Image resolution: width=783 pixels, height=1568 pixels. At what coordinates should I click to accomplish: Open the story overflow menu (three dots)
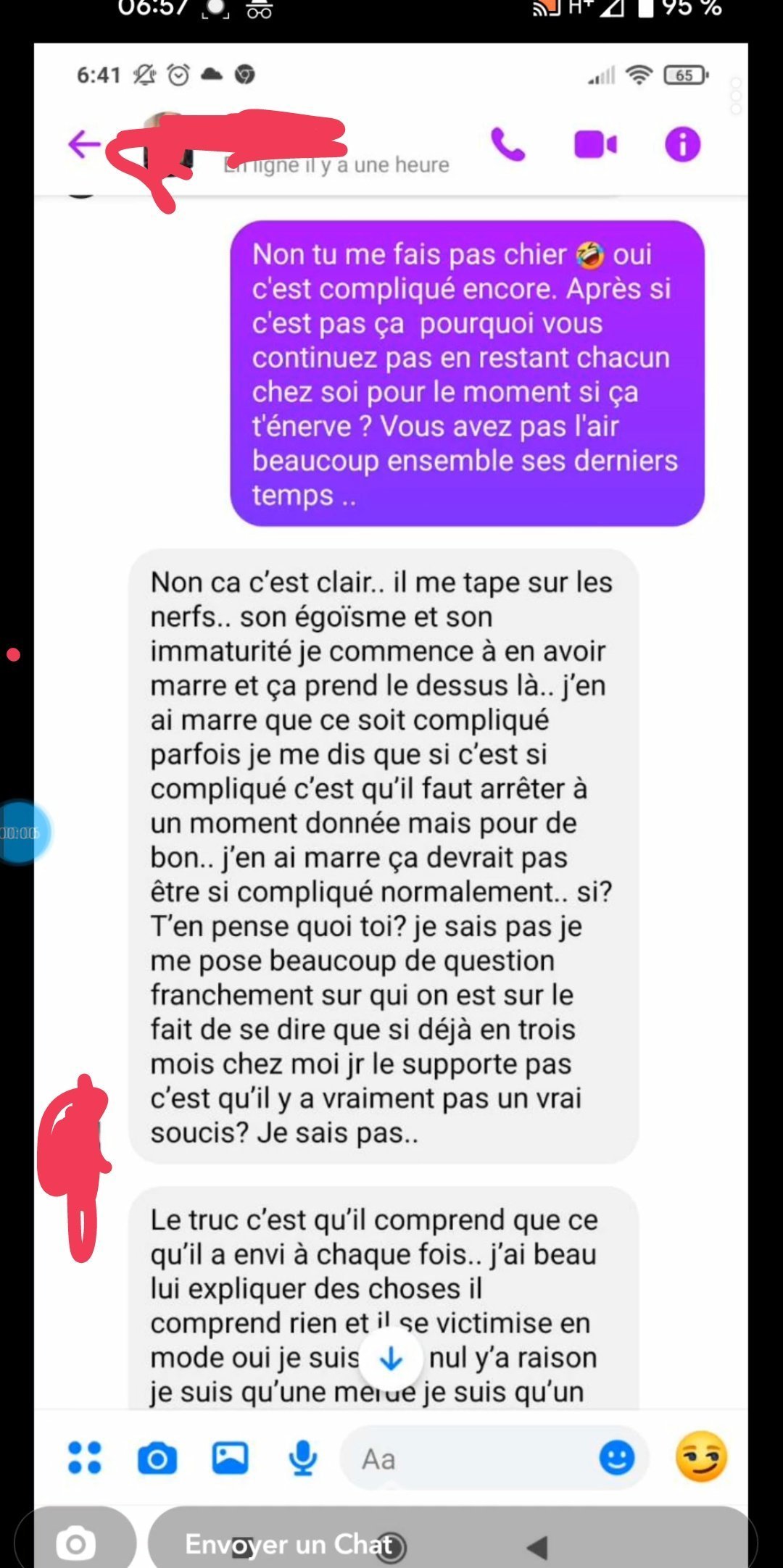click(x=735, y=96)
